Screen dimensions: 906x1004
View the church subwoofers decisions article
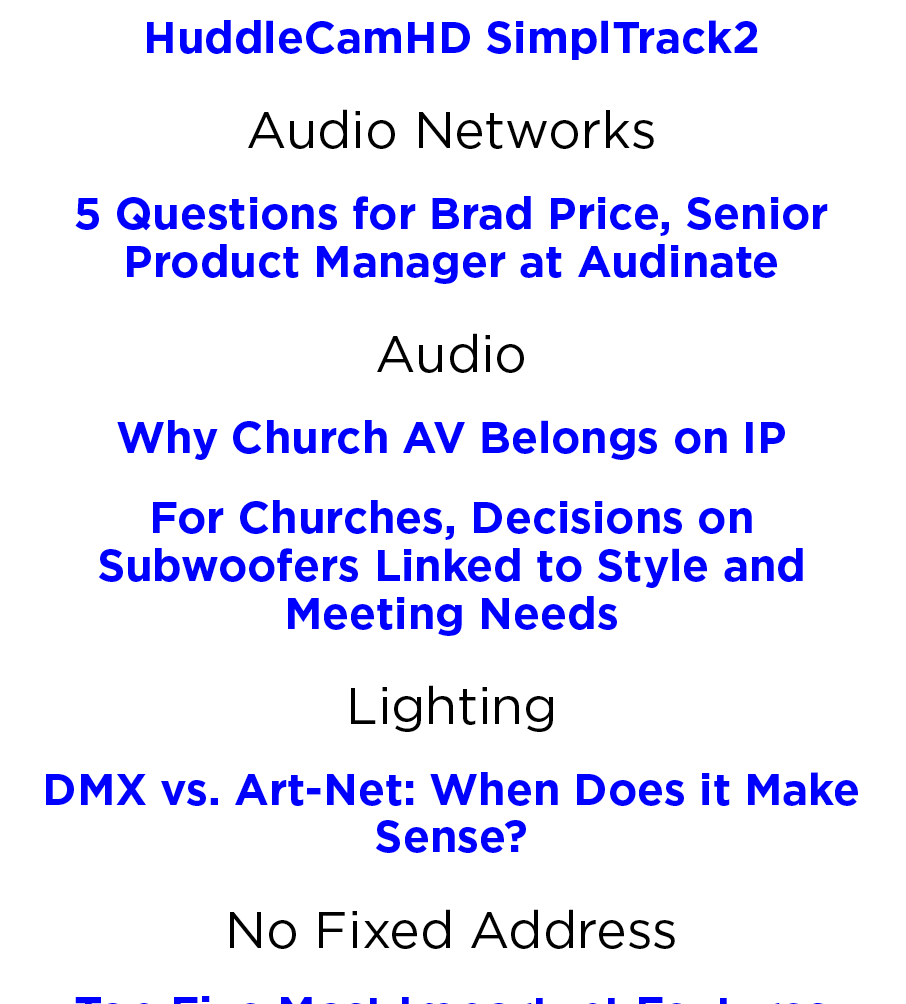[451, 566]
